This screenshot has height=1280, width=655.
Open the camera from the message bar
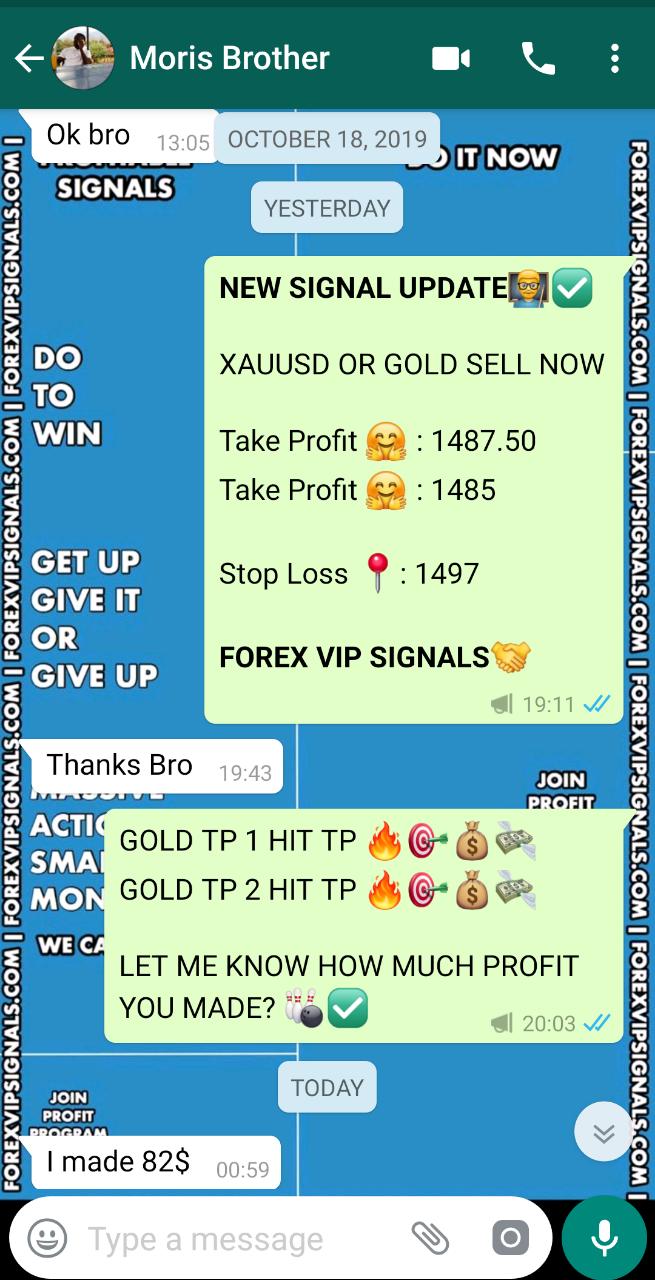(x=510, y=1239)
